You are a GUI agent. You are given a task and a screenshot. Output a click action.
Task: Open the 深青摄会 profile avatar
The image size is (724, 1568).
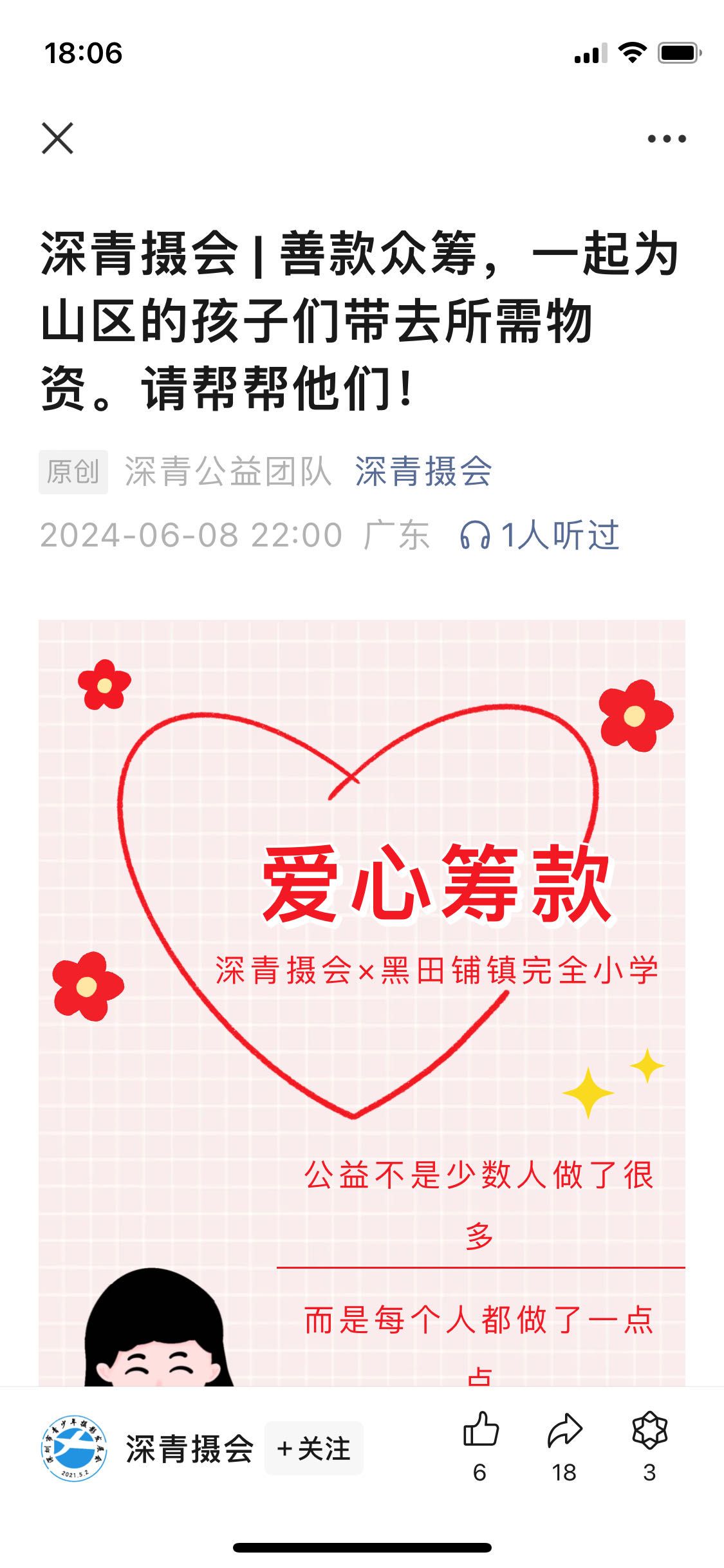(74, 1448)
